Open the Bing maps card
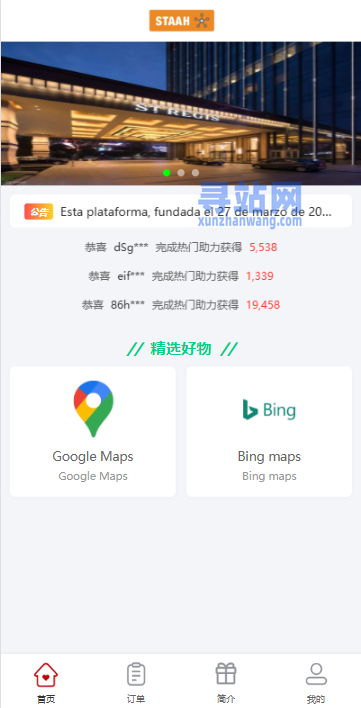The image size is (361, 708). click(269, 431)
